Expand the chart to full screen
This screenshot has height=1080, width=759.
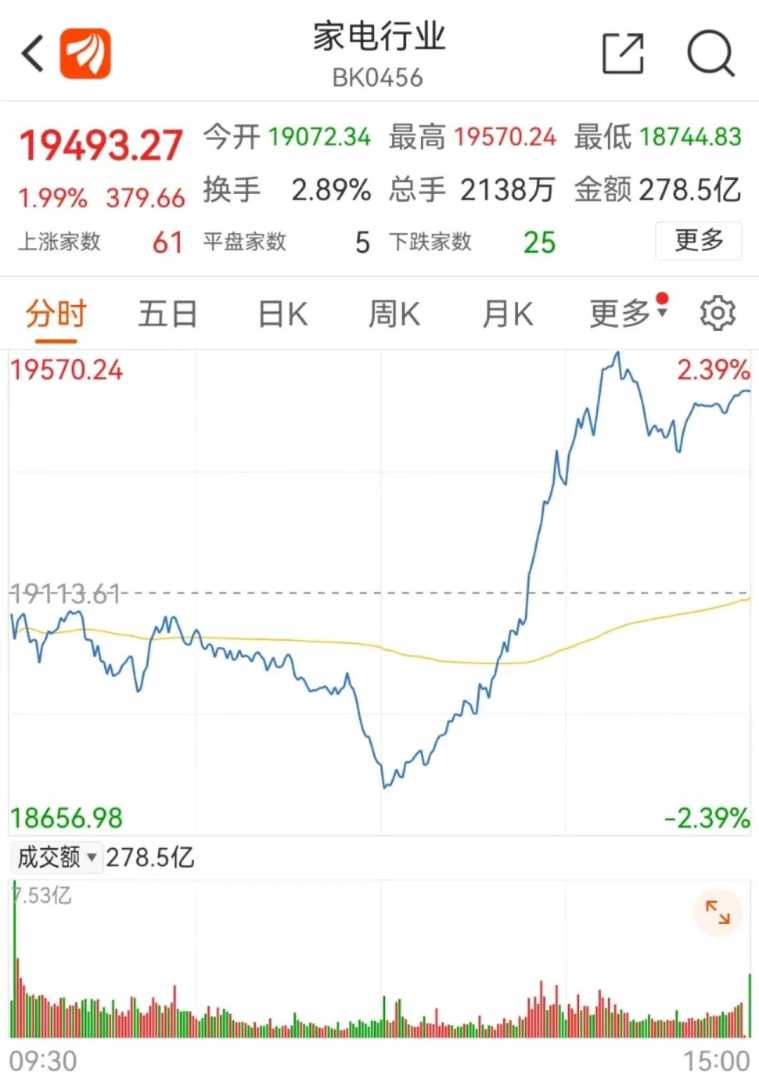(717, 912)
